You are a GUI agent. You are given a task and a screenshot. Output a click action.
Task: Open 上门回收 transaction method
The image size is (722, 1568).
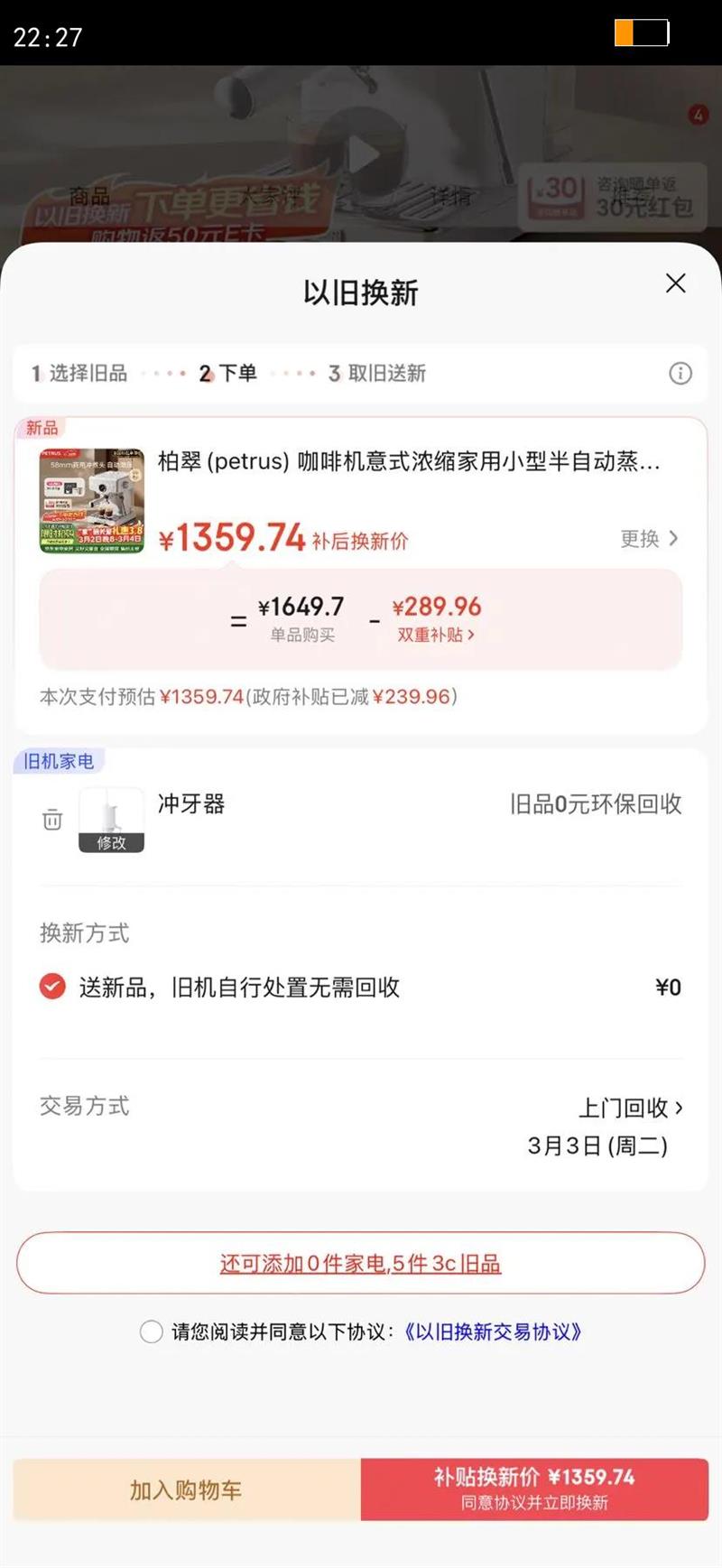pos(630,1108)
